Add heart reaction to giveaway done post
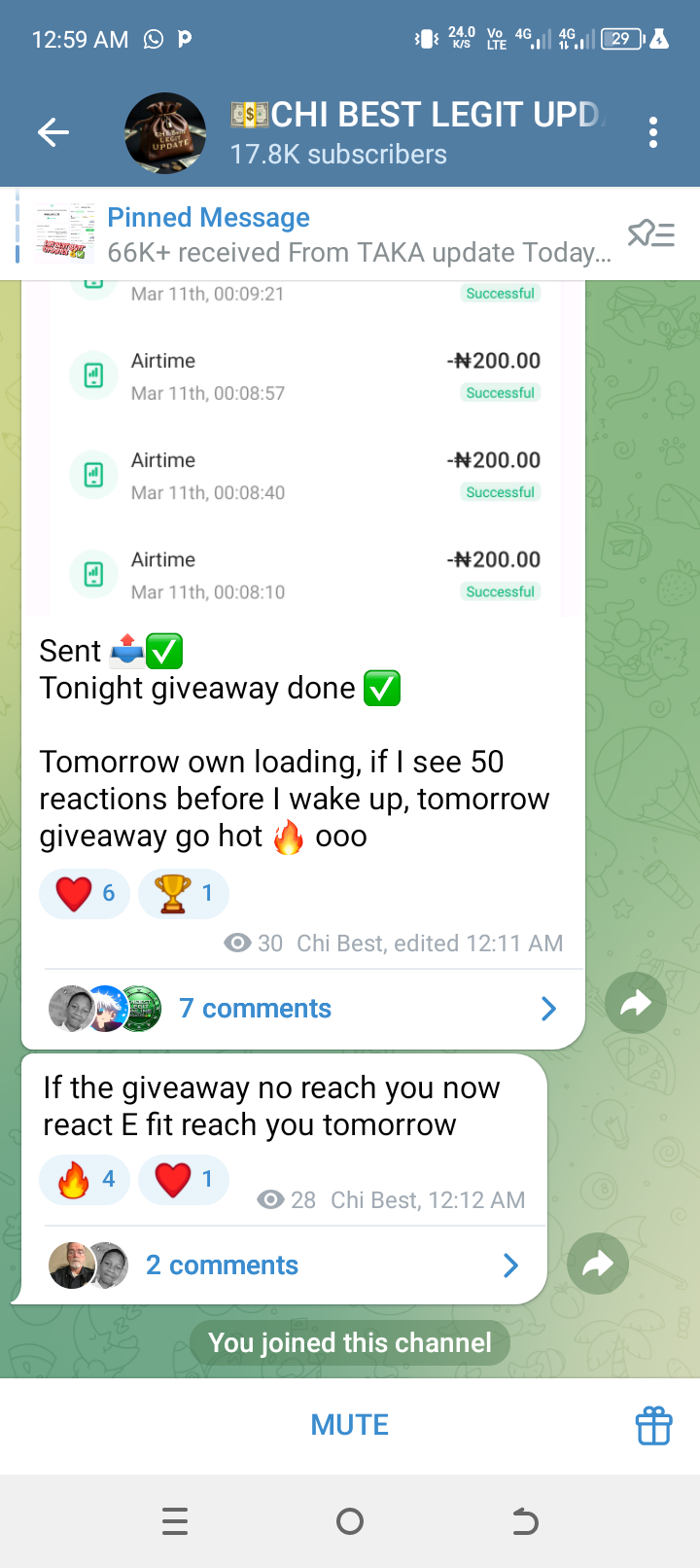Screen dimensions: 700x1568 pos(85,893)
